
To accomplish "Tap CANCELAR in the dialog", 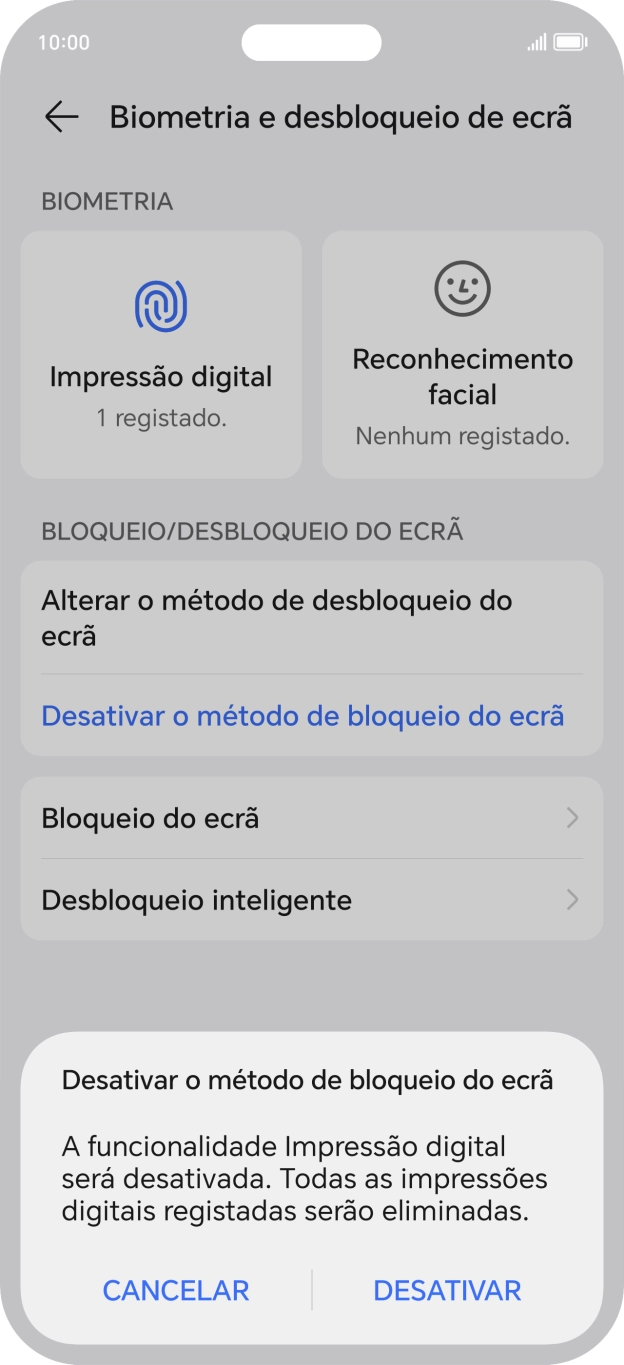I will tap(175, 1290).
